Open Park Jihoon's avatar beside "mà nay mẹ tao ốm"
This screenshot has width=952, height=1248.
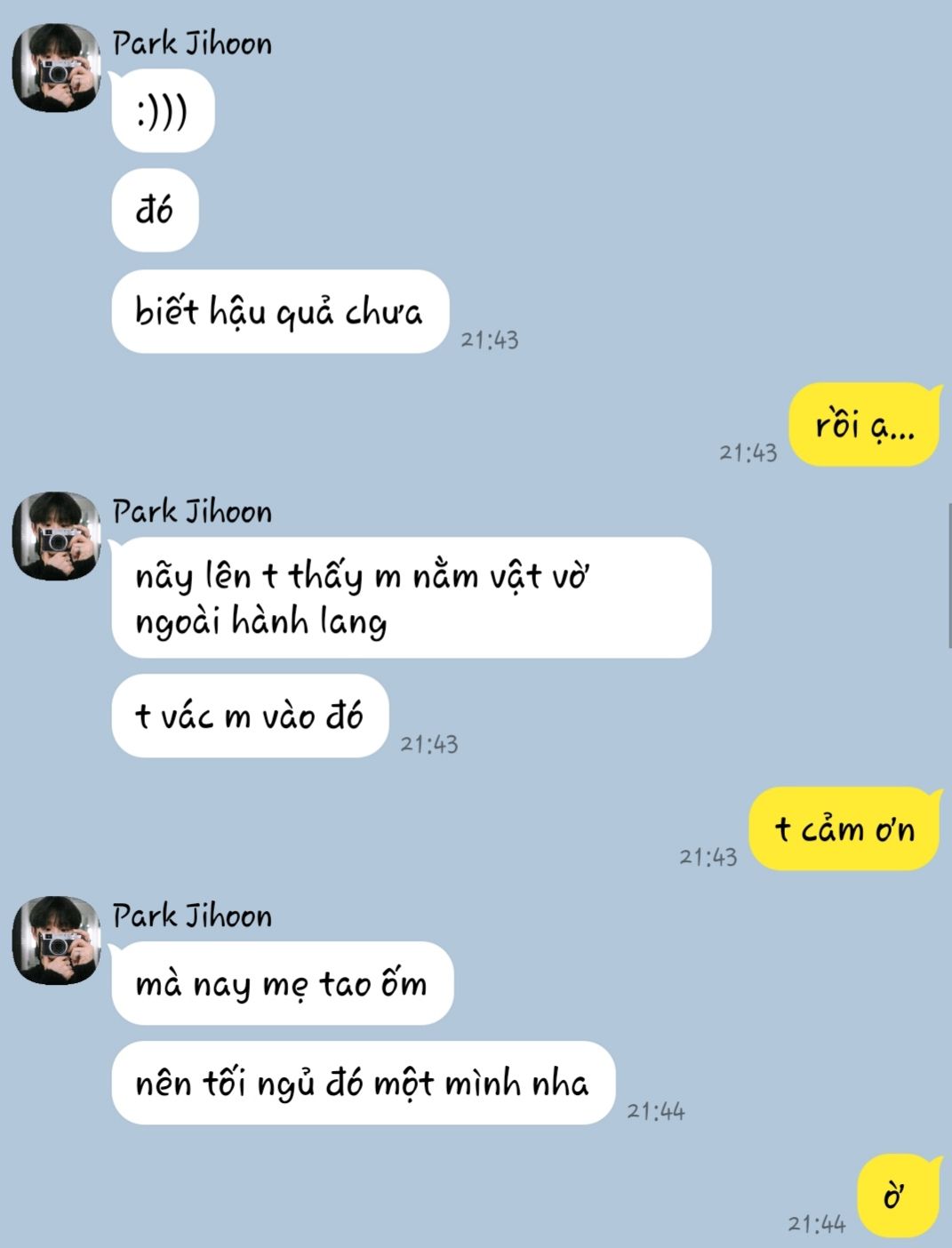[56, 940]
